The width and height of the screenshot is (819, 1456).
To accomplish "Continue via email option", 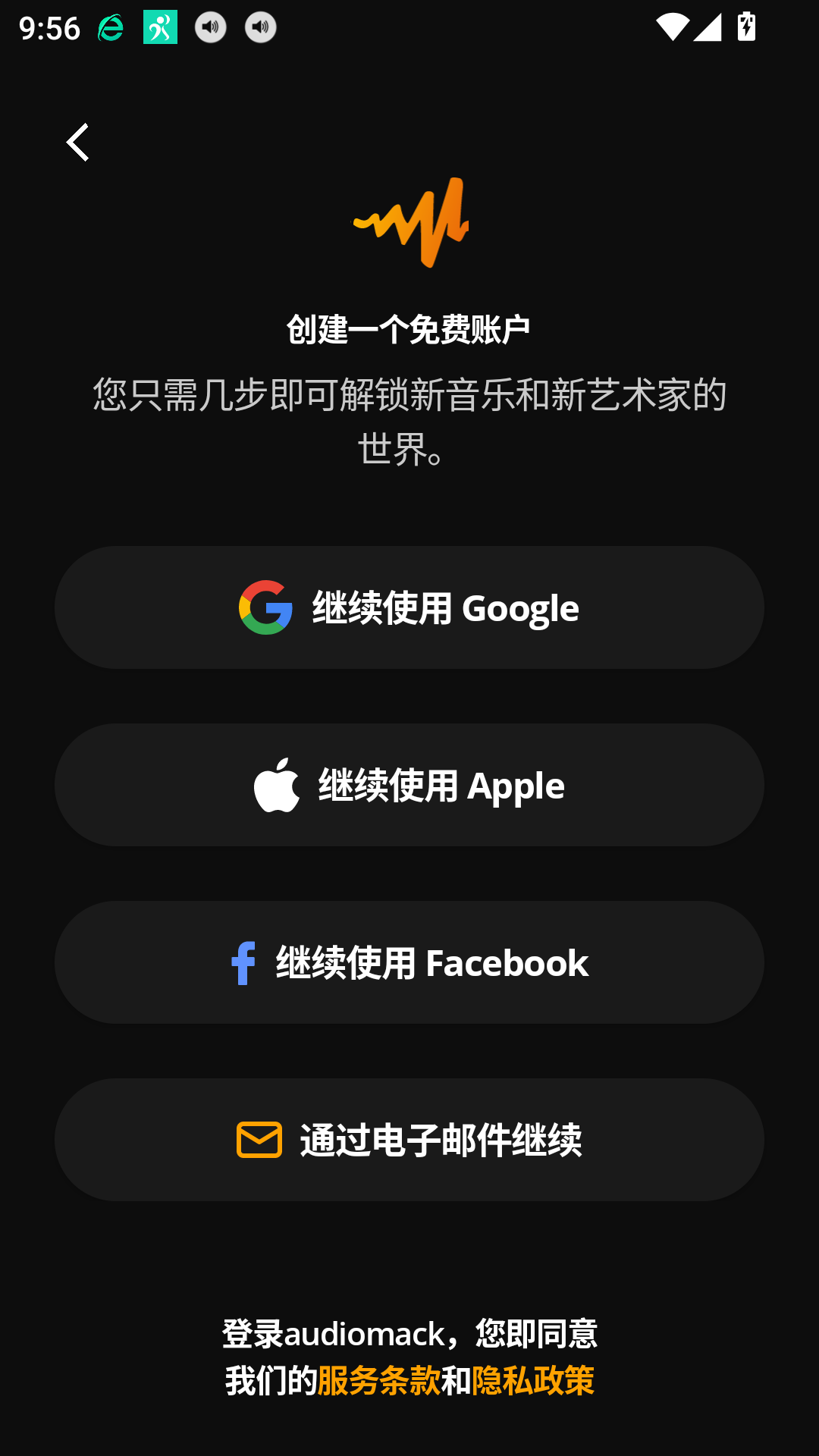I will [x=409, y=1140].
